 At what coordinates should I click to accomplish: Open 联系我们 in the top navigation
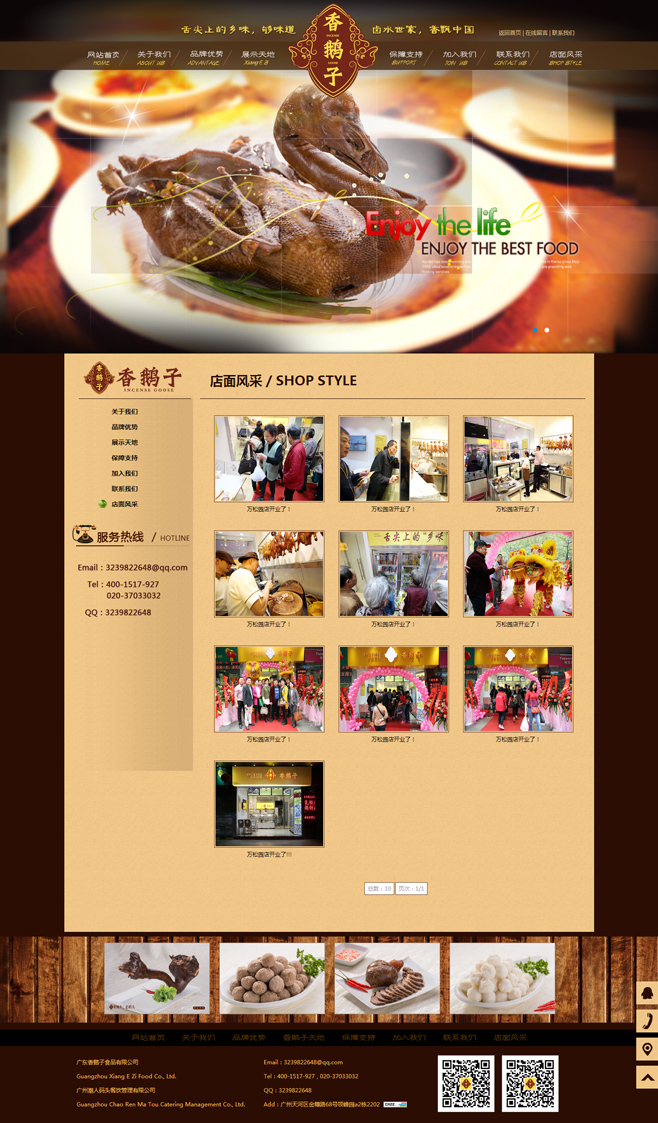tap(512, 56)
